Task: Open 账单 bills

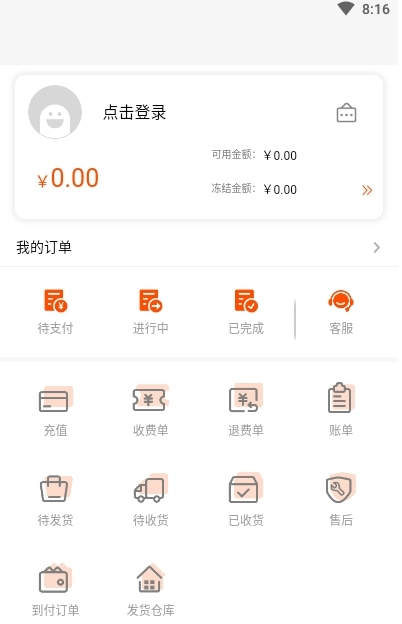Action: coord(341,410)
